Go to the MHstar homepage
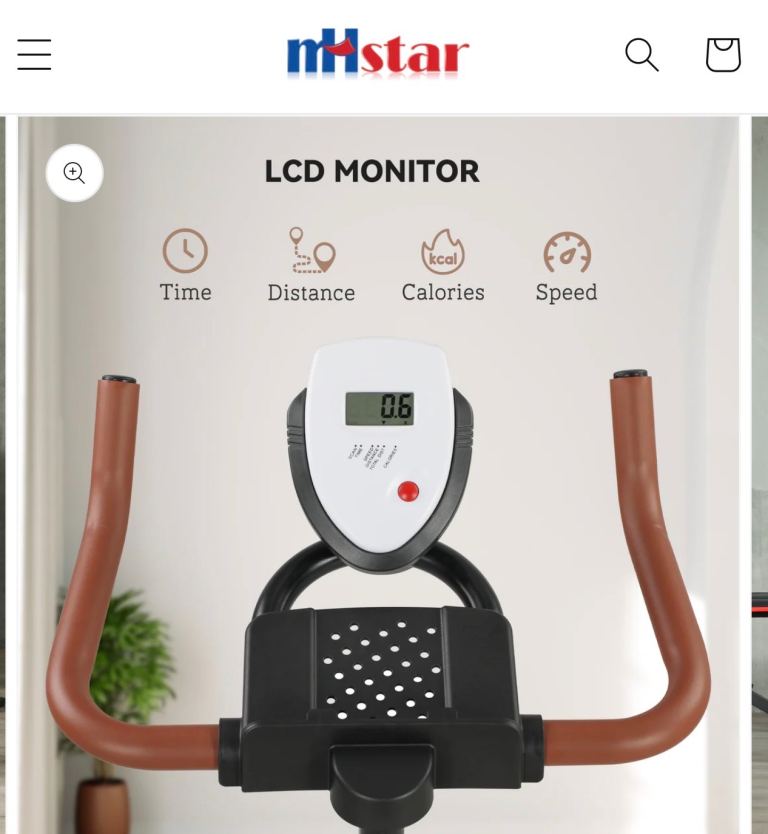The width and height of the screenshot is (768, 834). click(378, 55)
